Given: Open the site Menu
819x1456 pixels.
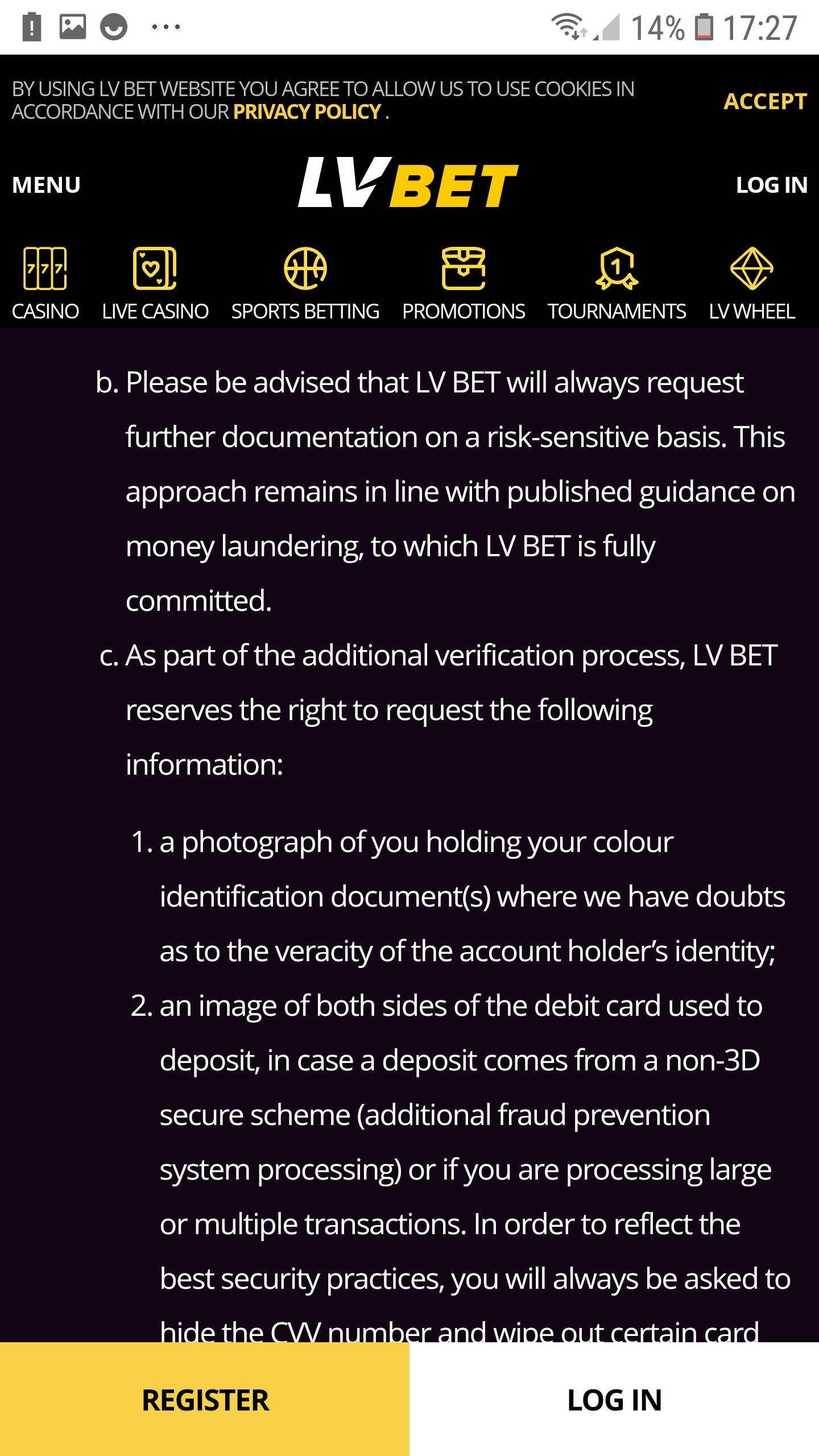Looking at the screenshot, I should [x=46, y=185].
